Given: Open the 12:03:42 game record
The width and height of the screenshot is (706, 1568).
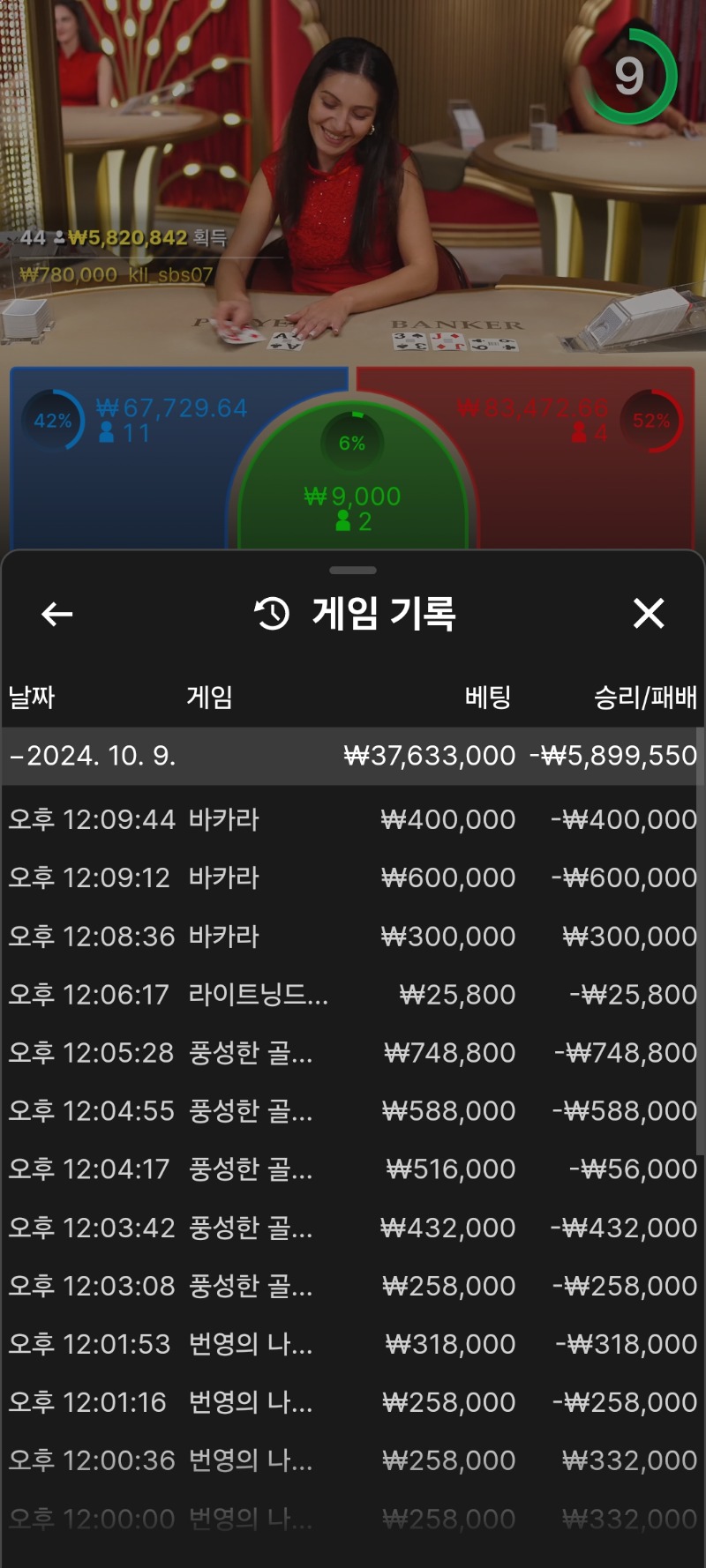Looking at the screenshot, I should (x=353, y=1227).
